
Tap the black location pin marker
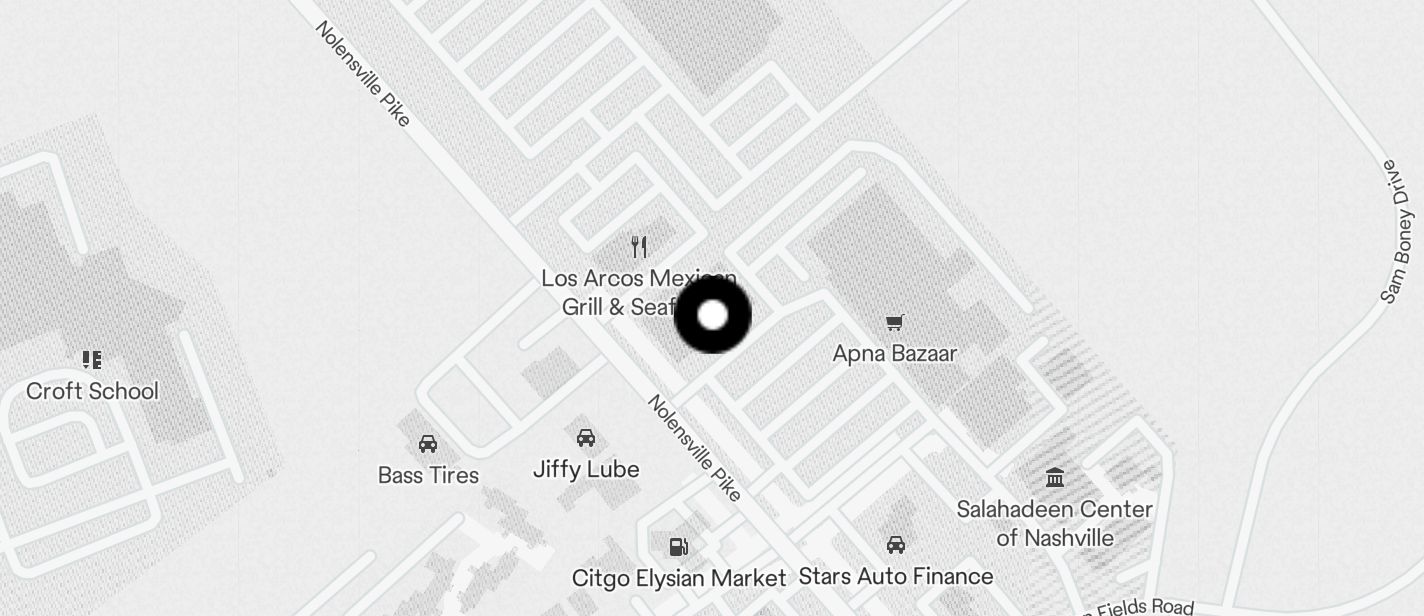(712, 316)
